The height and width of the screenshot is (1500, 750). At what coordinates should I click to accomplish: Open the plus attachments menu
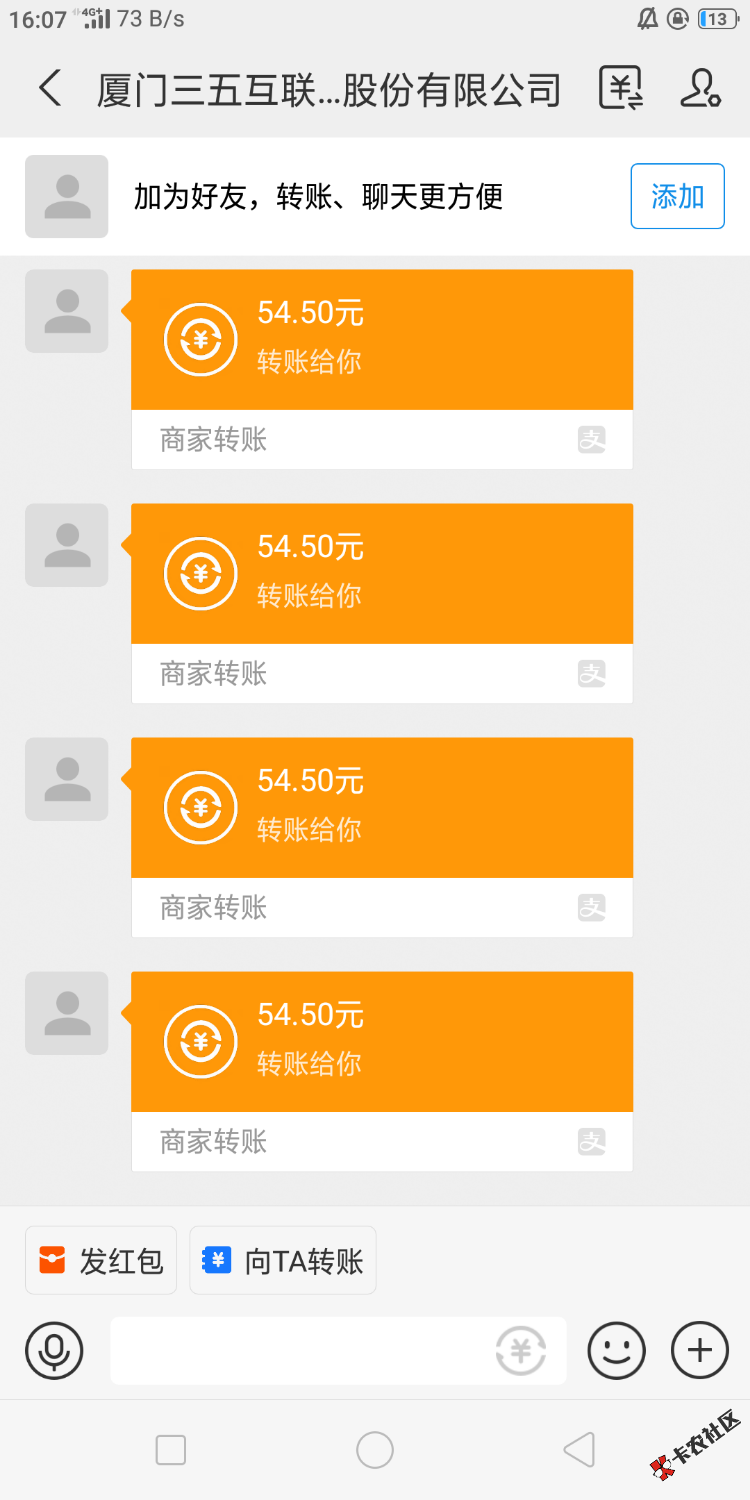pos(700,1351)
